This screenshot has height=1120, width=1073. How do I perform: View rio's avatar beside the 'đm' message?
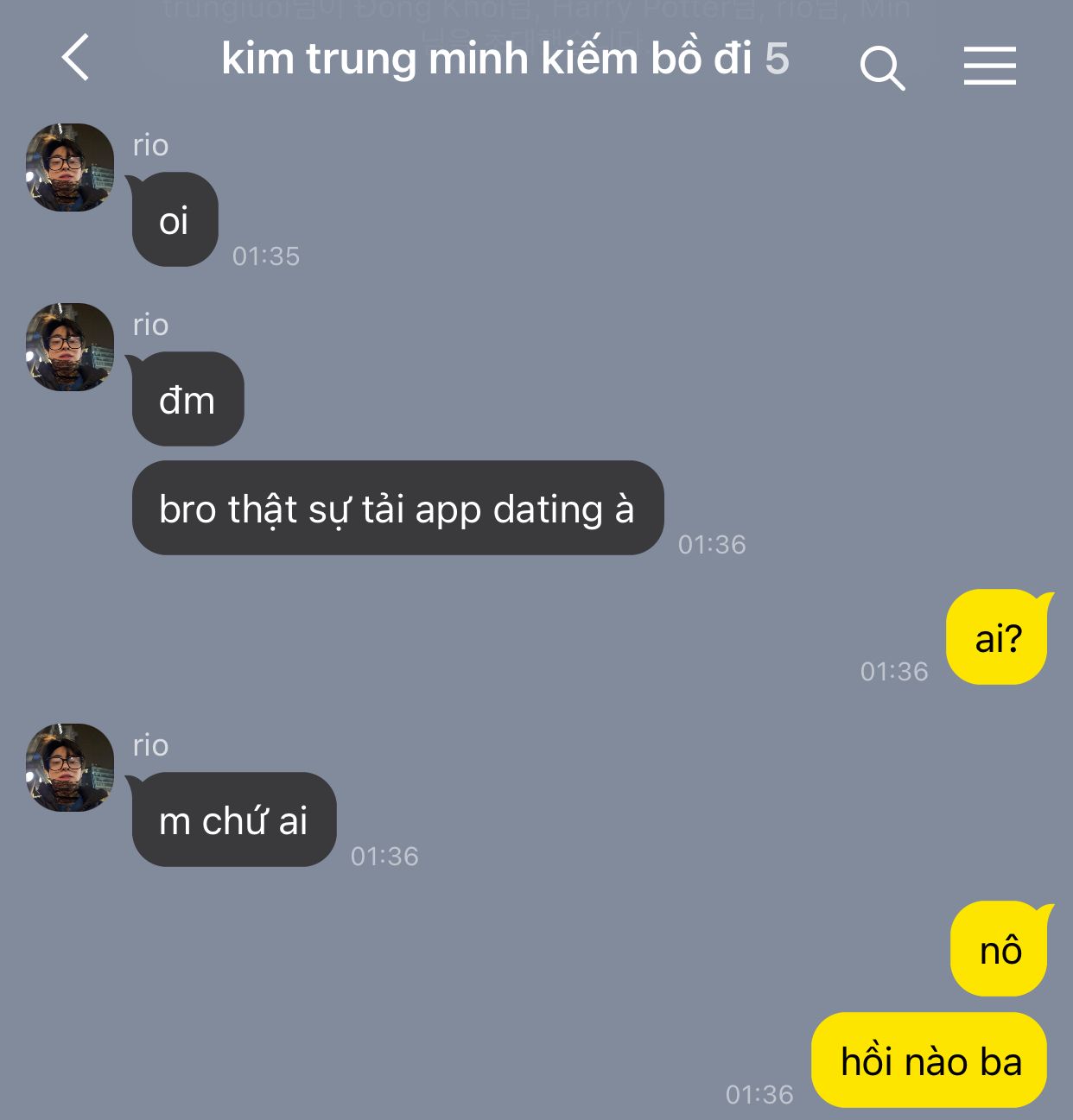[x=70, y=347]
